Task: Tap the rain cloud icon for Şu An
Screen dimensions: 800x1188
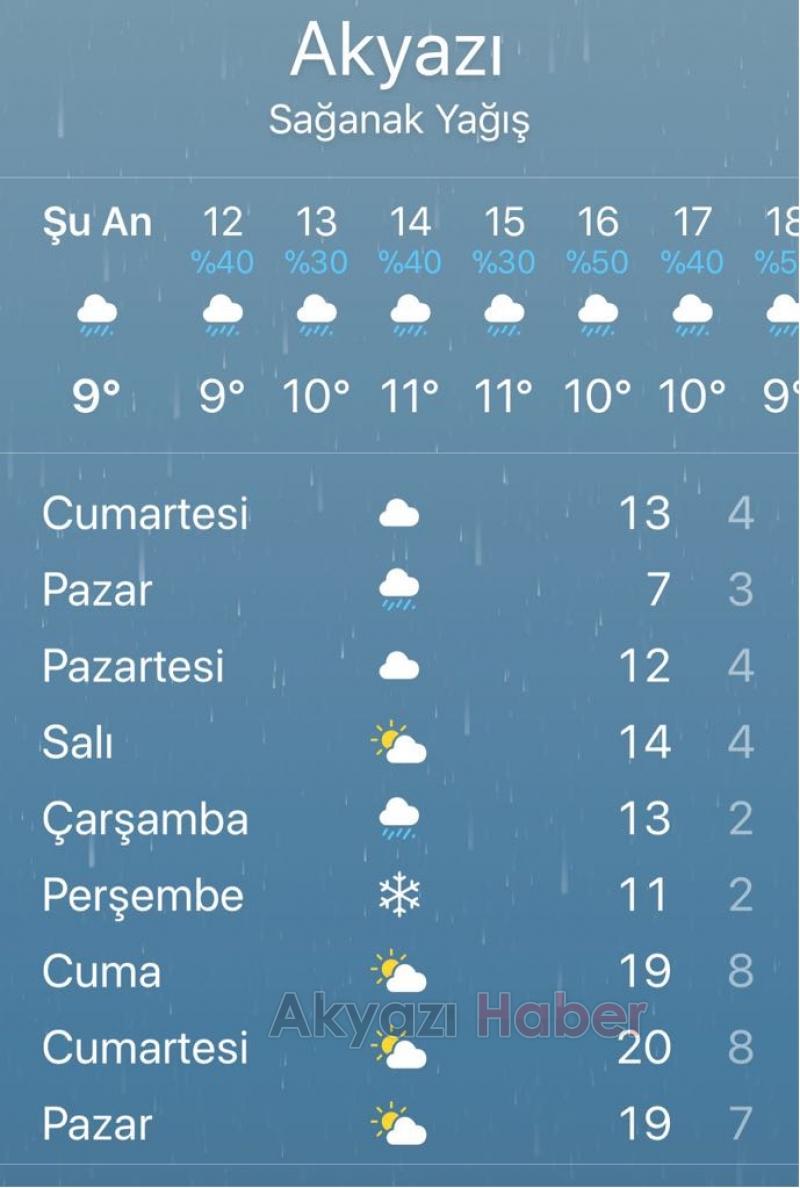Action: (97, 315)
